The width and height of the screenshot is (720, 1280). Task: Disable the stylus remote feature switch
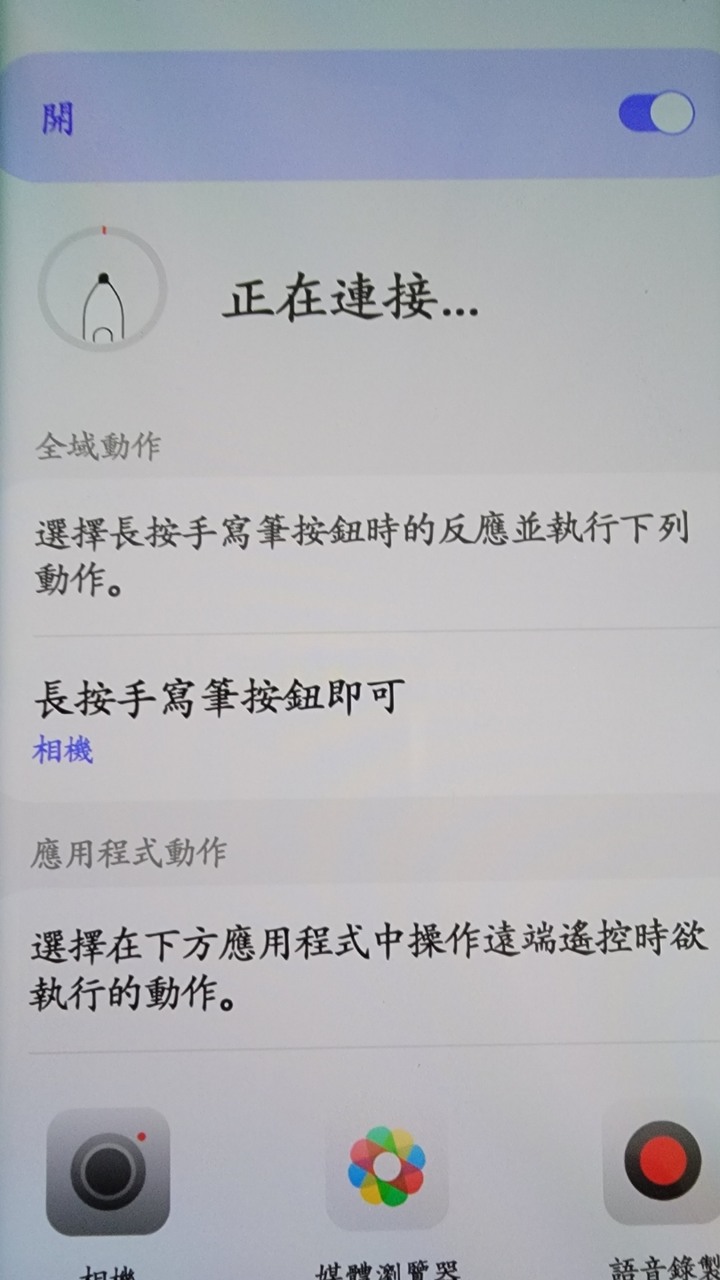(655, 113)
